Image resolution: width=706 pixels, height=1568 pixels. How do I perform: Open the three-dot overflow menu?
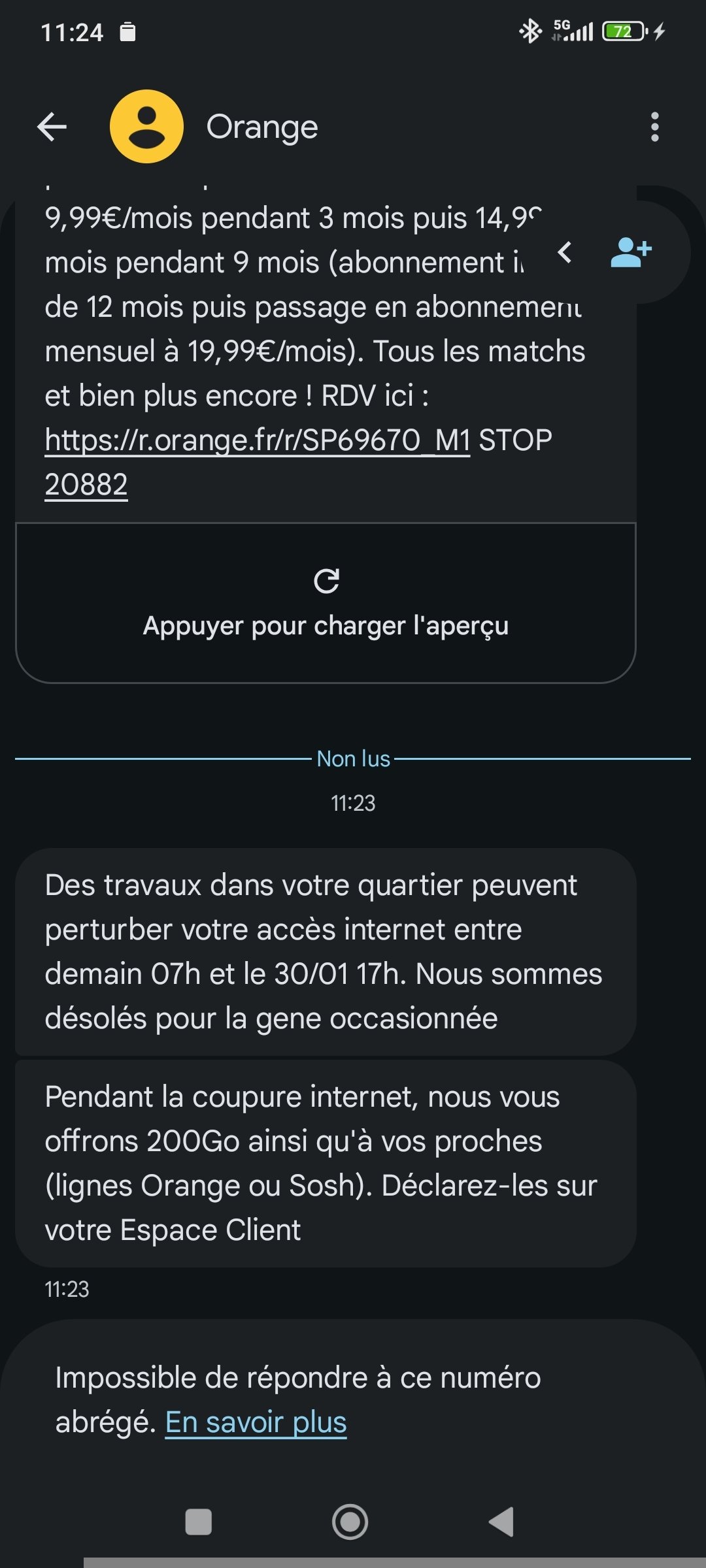pyautogui.click(x=654, y=127)
